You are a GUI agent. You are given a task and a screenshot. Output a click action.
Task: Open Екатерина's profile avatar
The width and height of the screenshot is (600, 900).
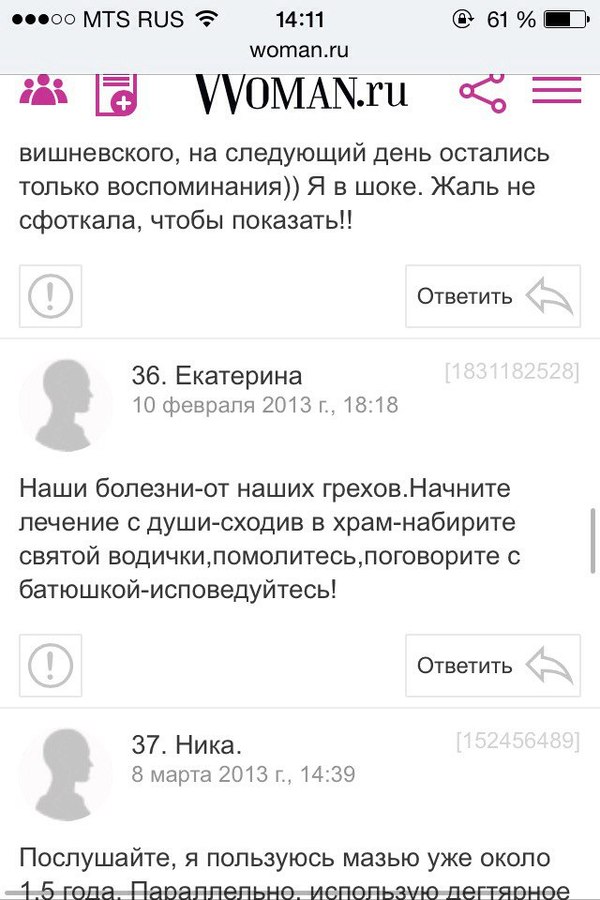click(67, 404)
